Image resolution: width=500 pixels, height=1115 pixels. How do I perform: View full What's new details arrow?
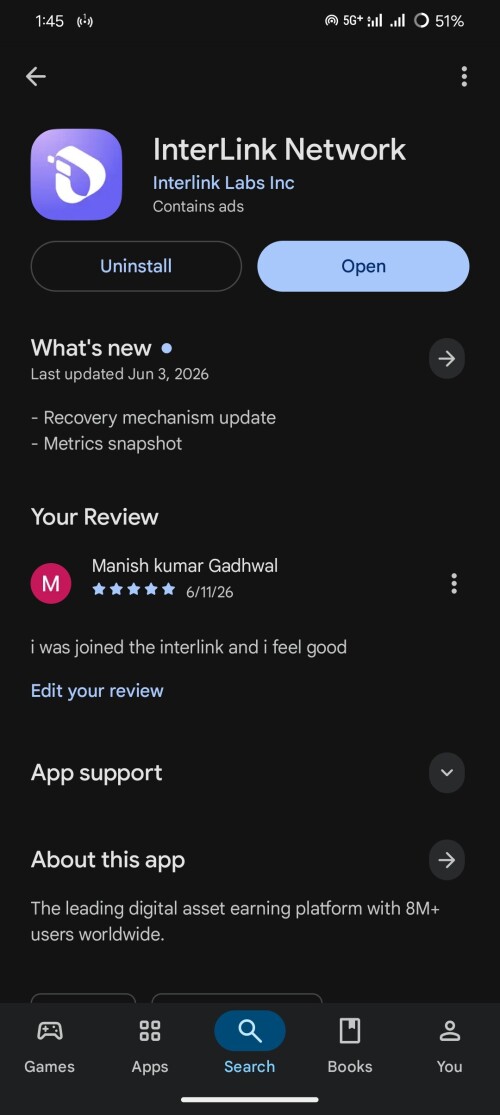[447, 359]
